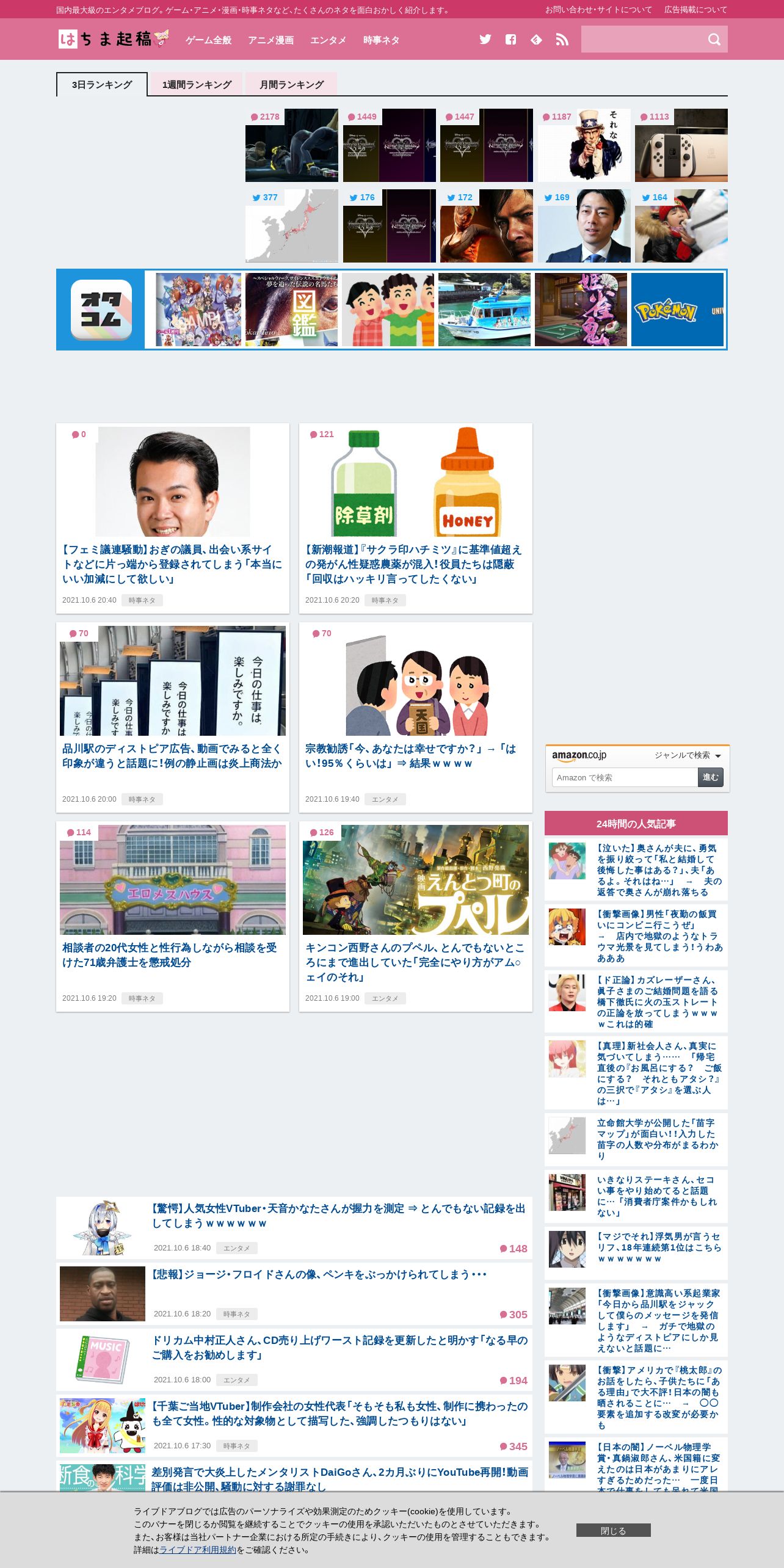Go to ゲーム全般 category
784x1568 pixels.
[208, 40]
